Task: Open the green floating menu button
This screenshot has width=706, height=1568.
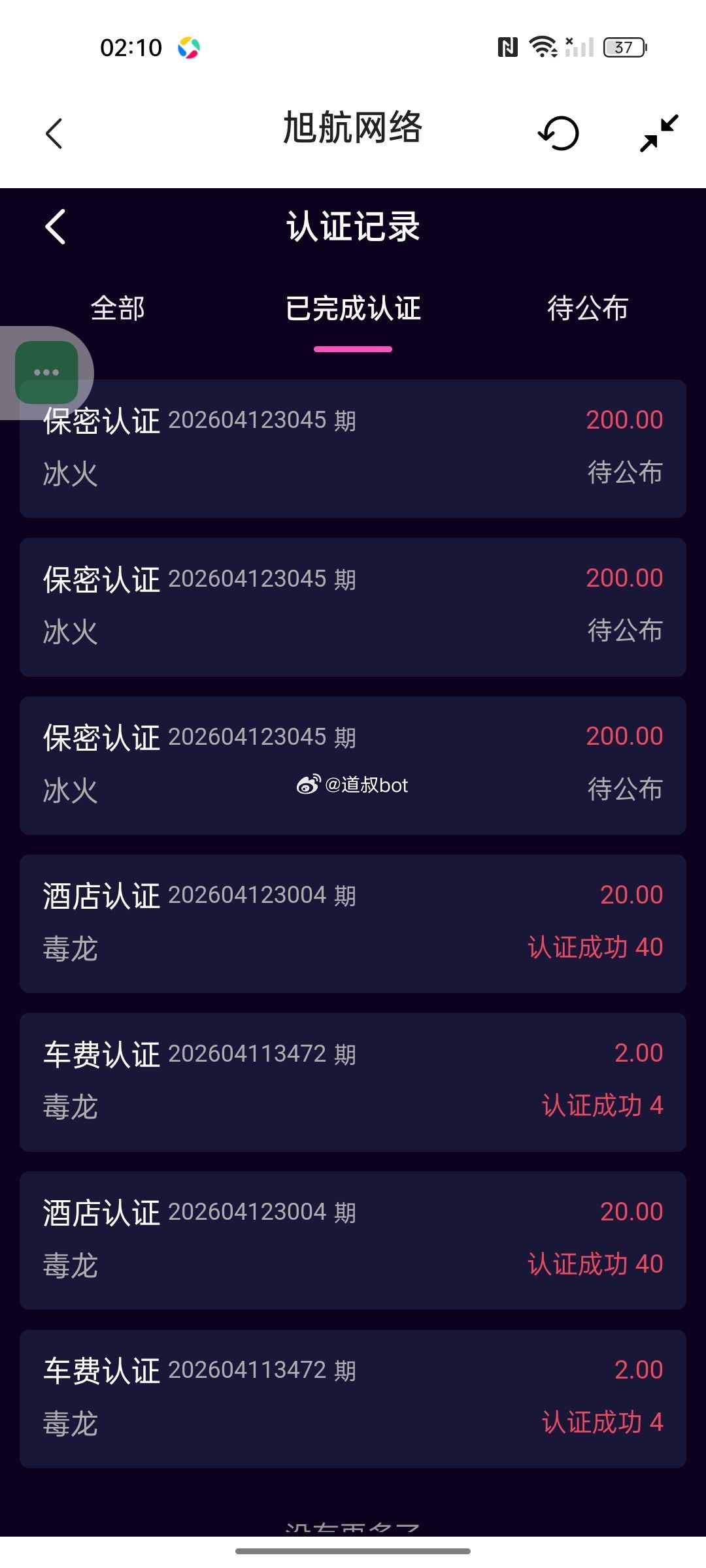Action: click(46, 372)
